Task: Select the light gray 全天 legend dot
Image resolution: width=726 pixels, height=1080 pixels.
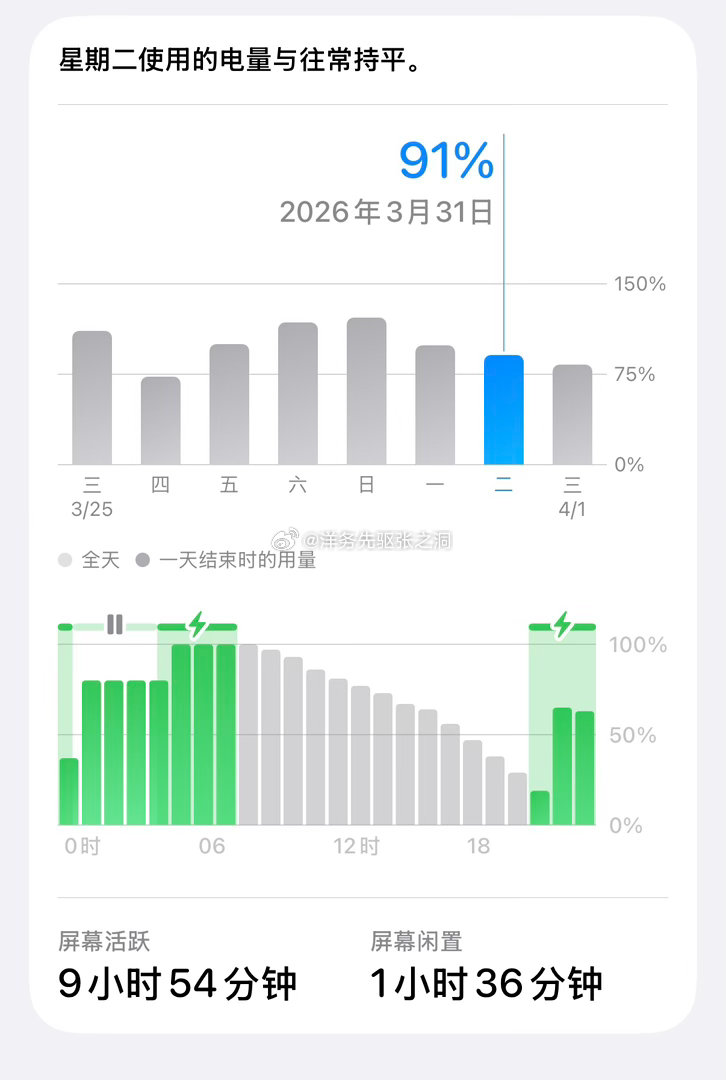Action: coord(62,560)
